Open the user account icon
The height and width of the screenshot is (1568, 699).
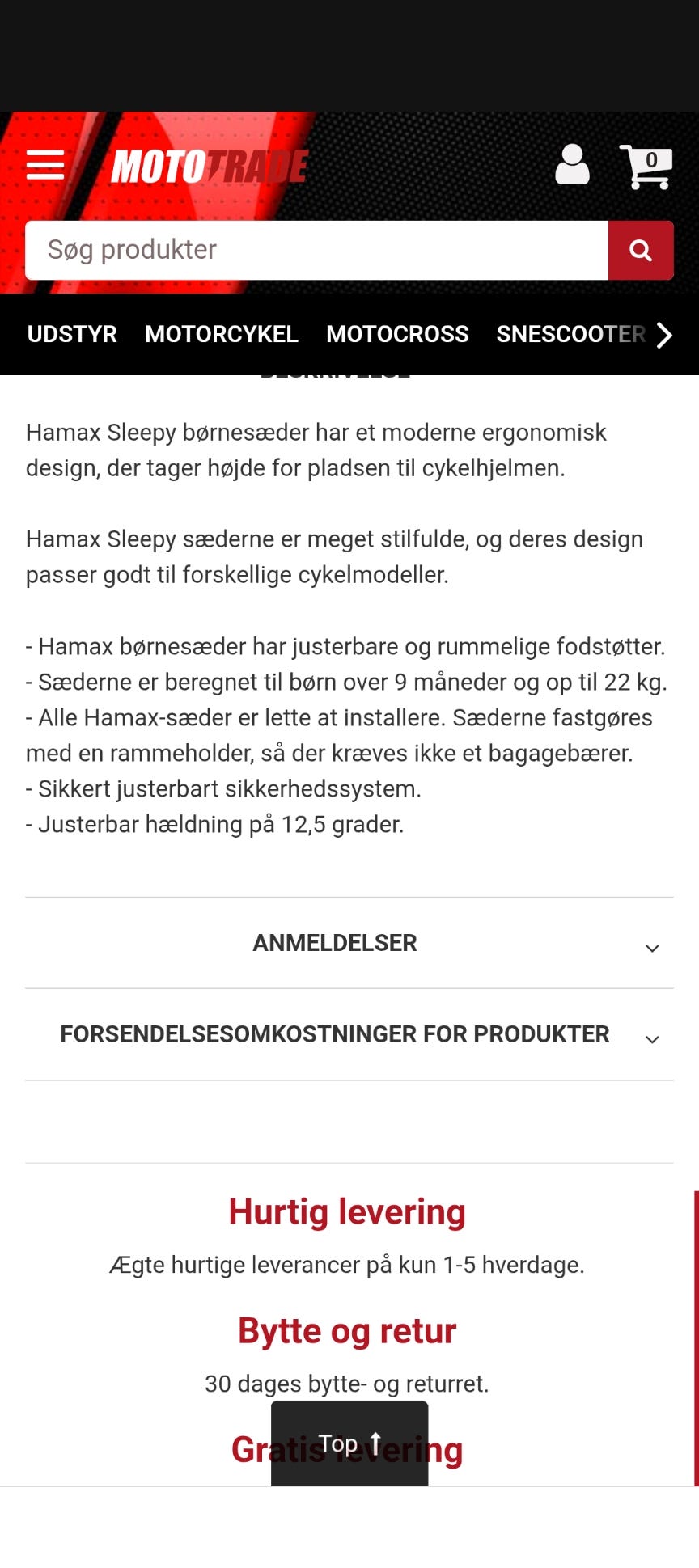coord(574,166)
